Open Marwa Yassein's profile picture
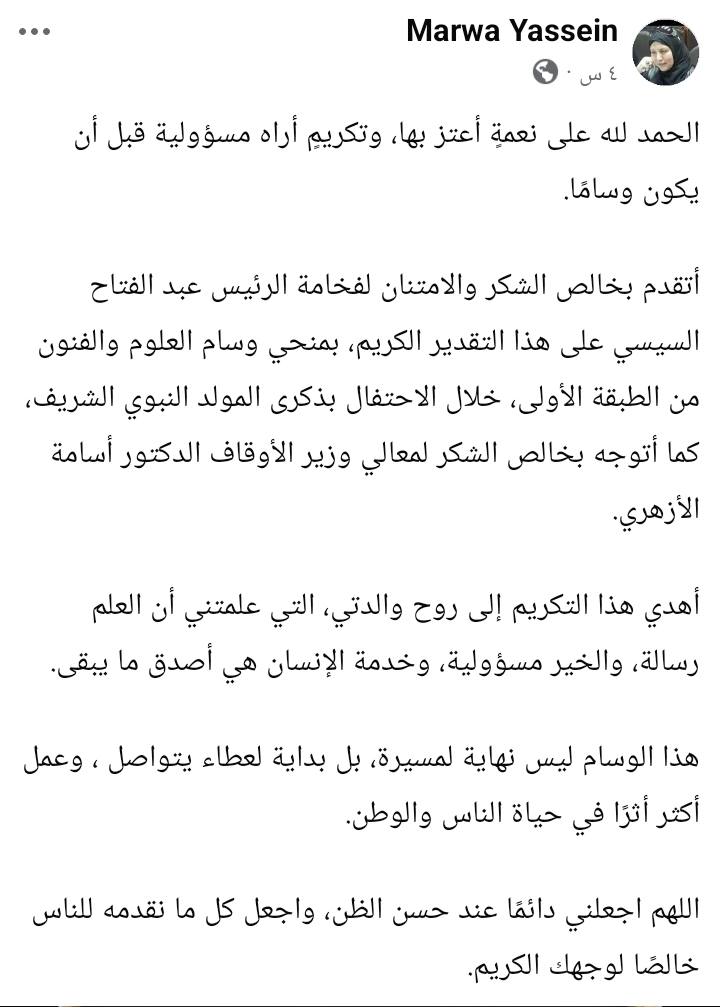This screenshot has height=1007, width=720. point(665,53)
